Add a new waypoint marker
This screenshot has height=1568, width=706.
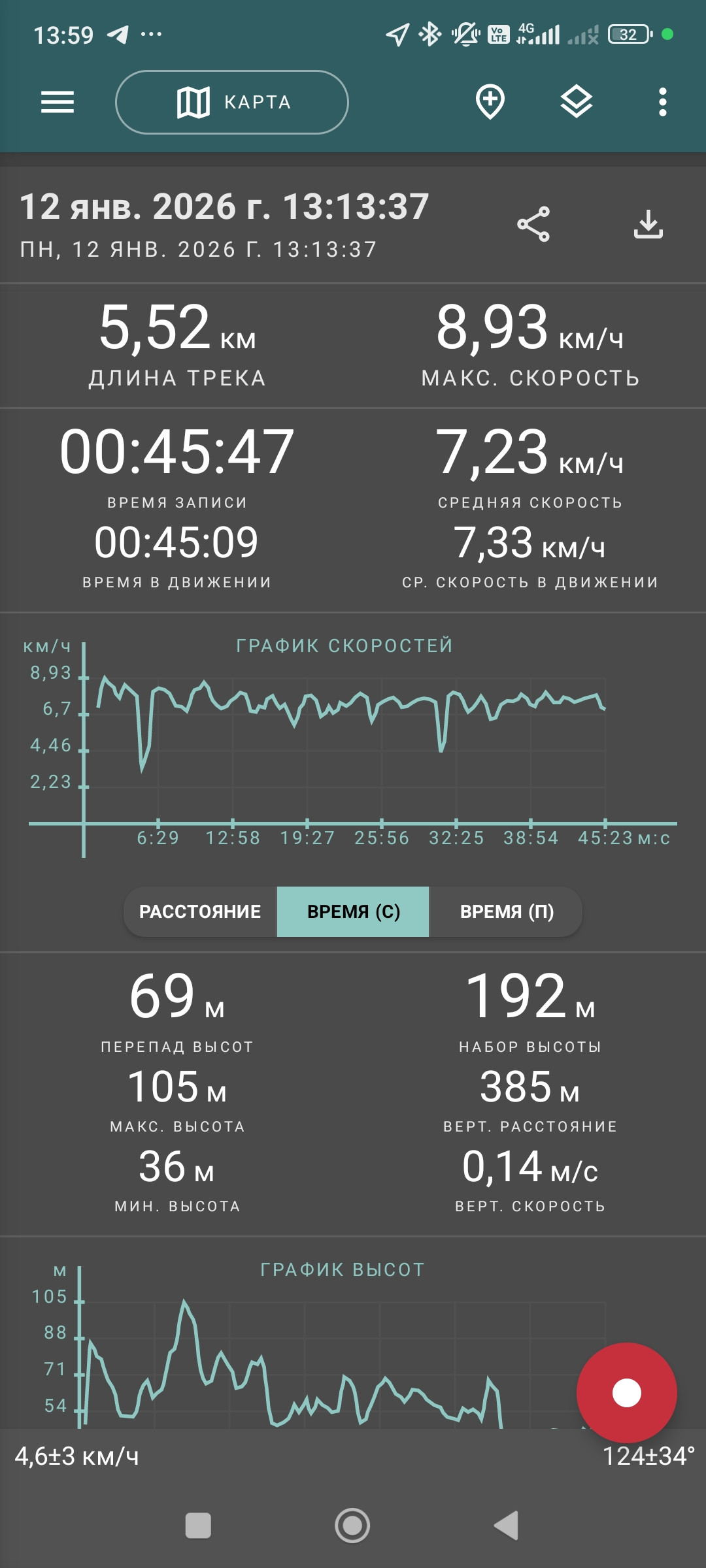point(490,102)
